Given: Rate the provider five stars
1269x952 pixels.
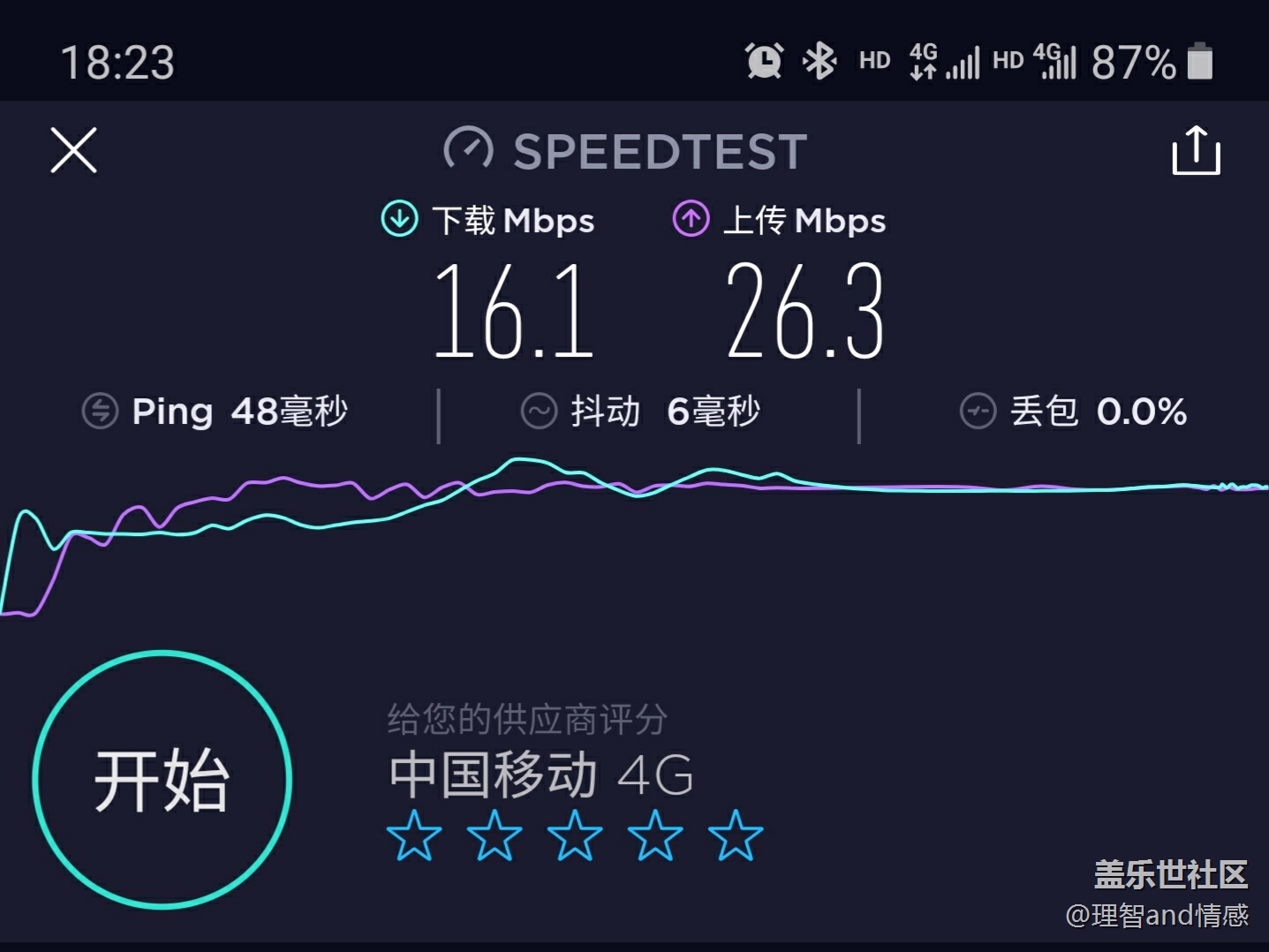Looking at the screenshot, I should coord(736,835).
